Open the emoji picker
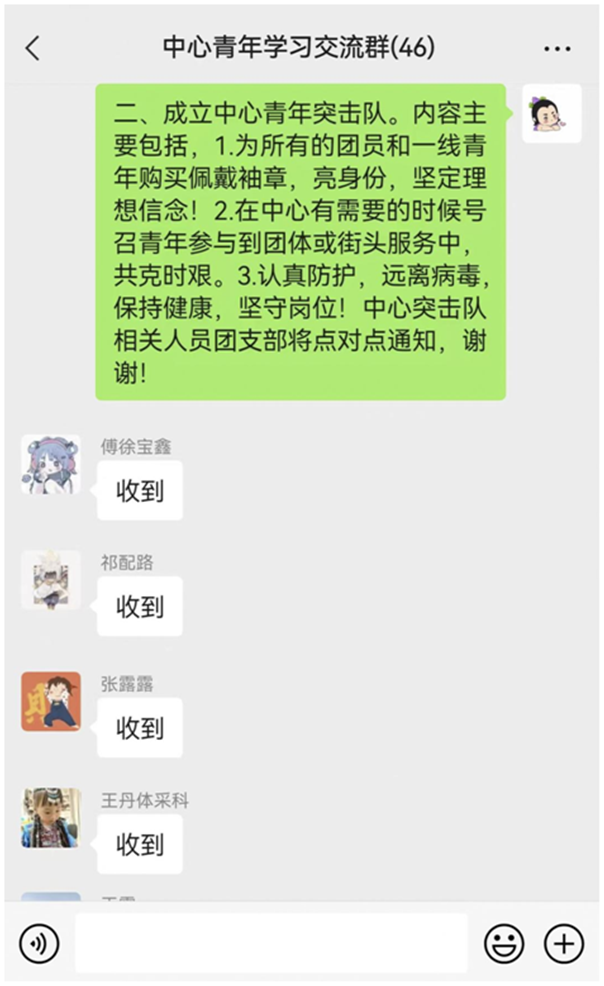The width and height of the screenshot is (604, 986). [504, 942]
